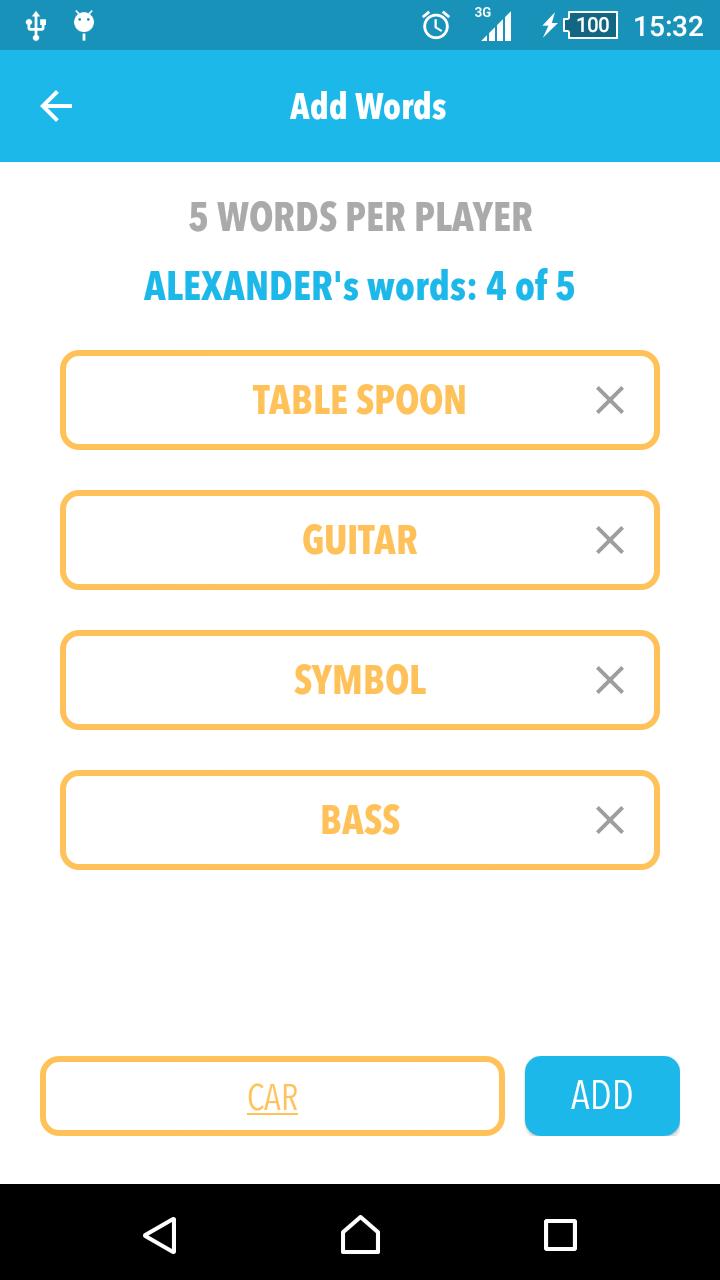Delete the GUITAR word entry

pos(609,540)
